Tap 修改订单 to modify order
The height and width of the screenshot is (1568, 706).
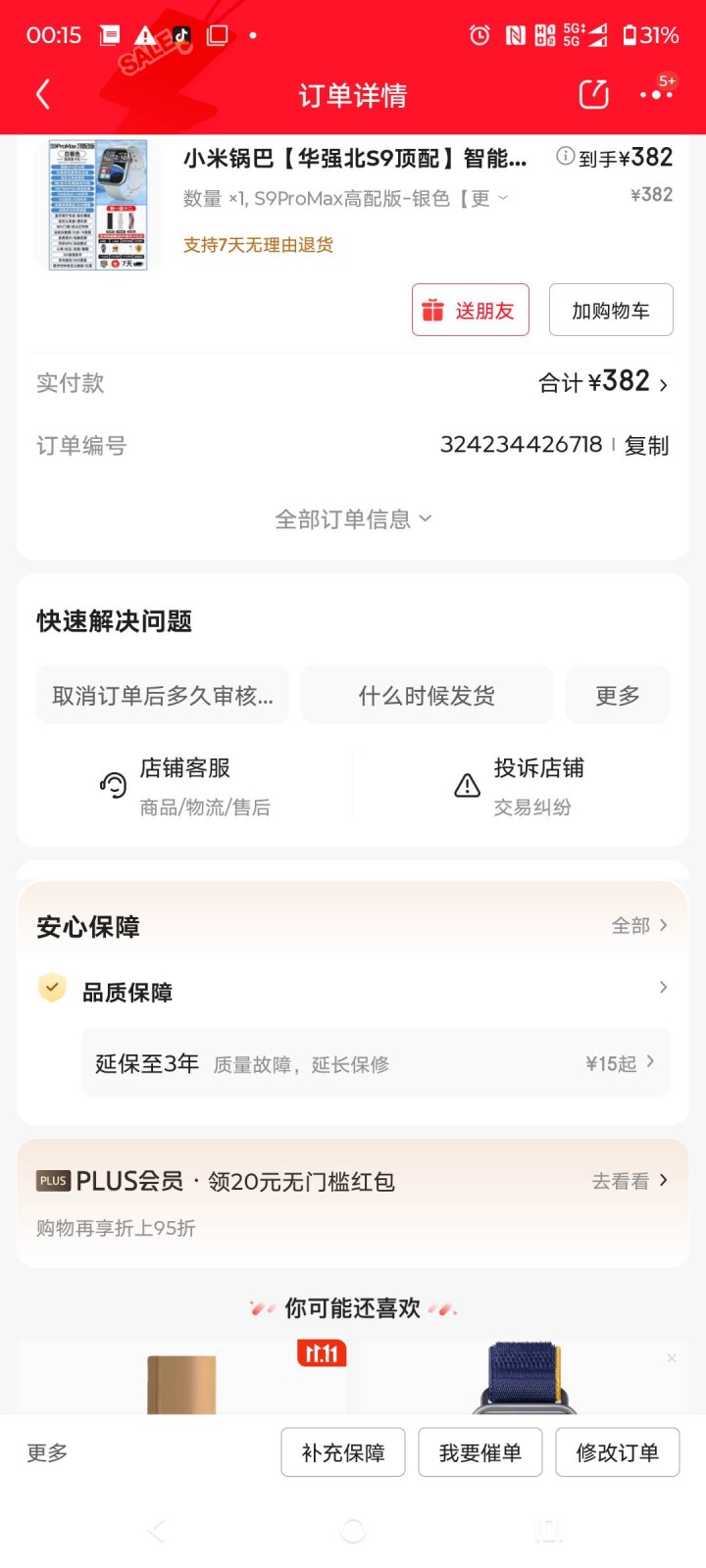(618, 1452)
